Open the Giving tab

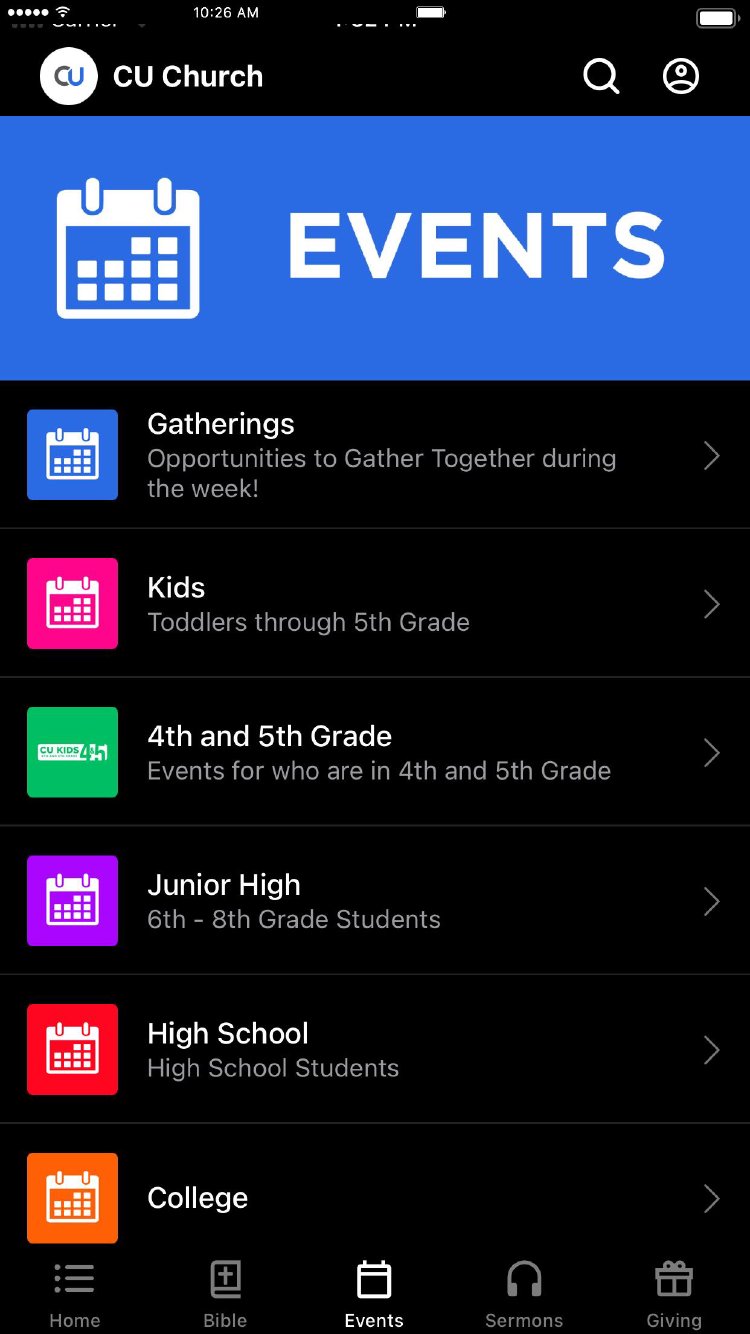pyautogui.click(x=674, y=1294)
